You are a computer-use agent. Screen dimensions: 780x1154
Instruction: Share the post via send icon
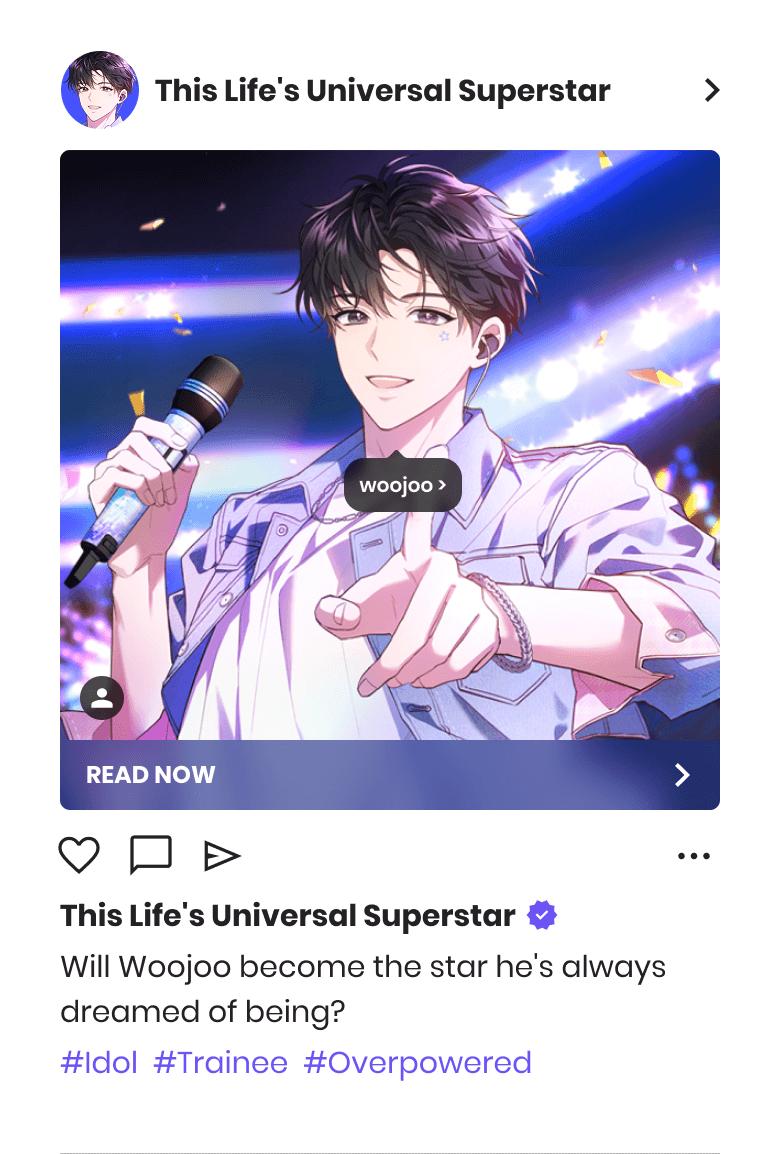[x=222, y=855]
